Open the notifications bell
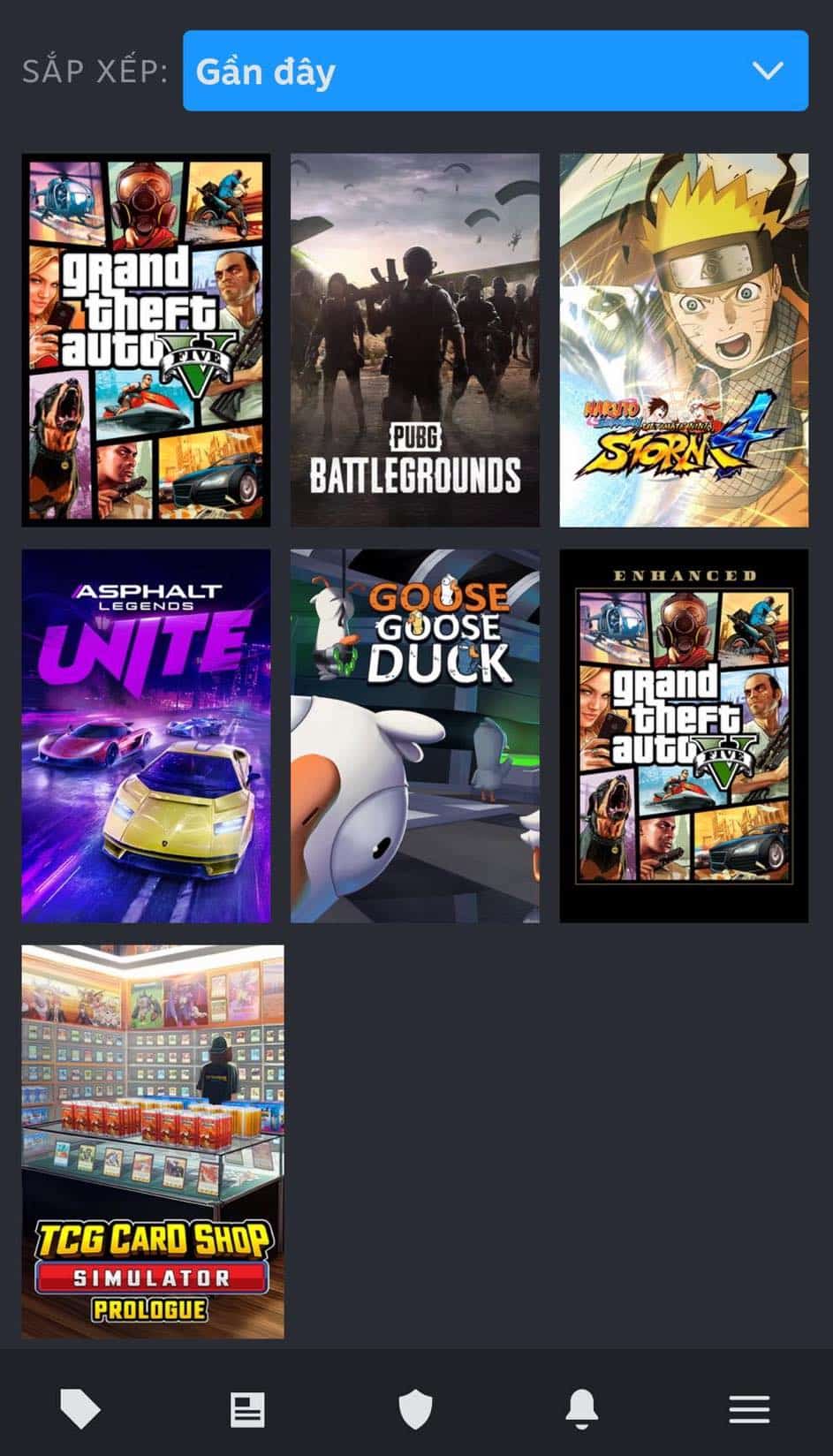 (581, 1408)
